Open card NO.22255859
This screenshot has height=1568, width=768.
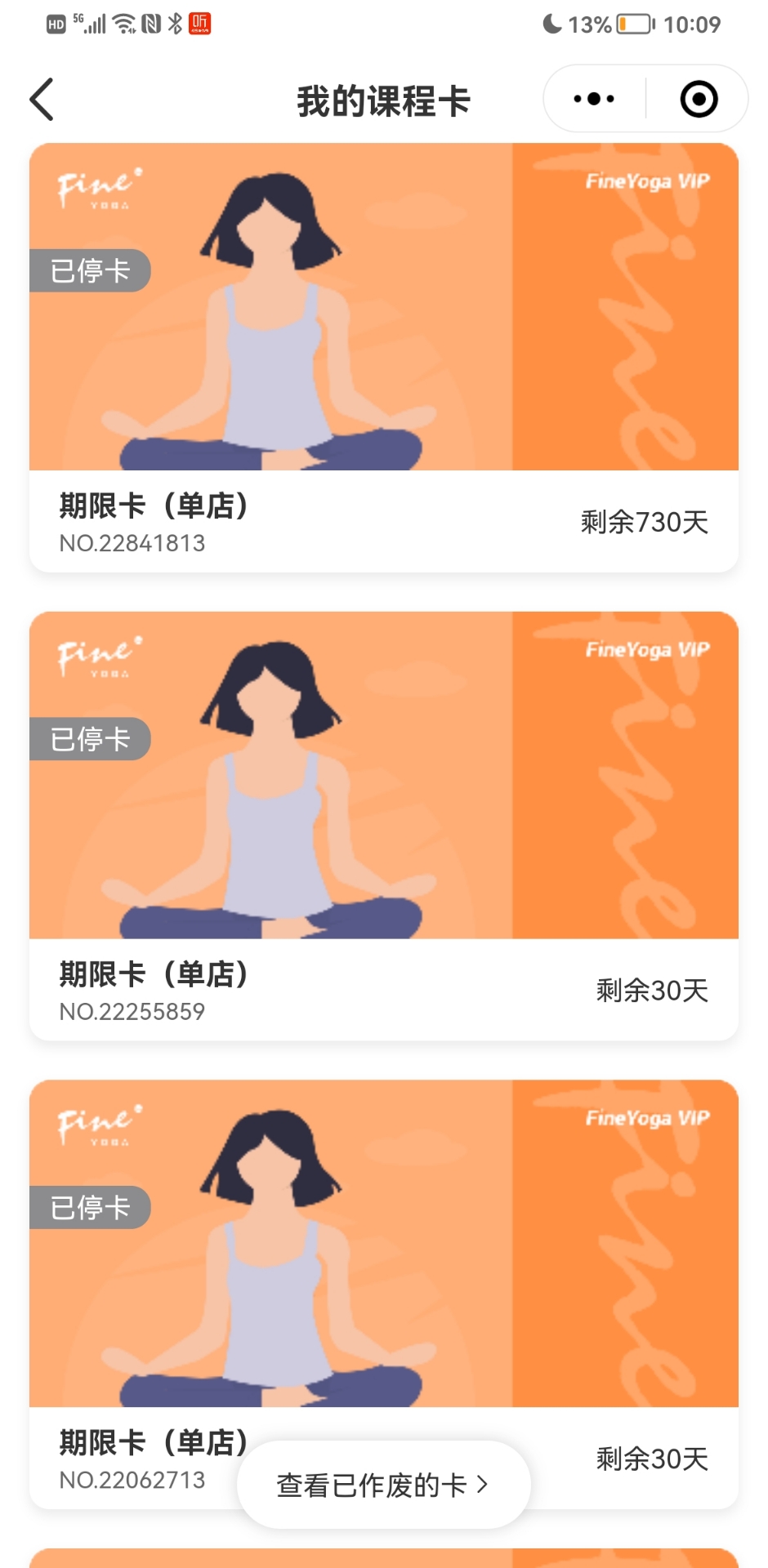tap(383, 826)
